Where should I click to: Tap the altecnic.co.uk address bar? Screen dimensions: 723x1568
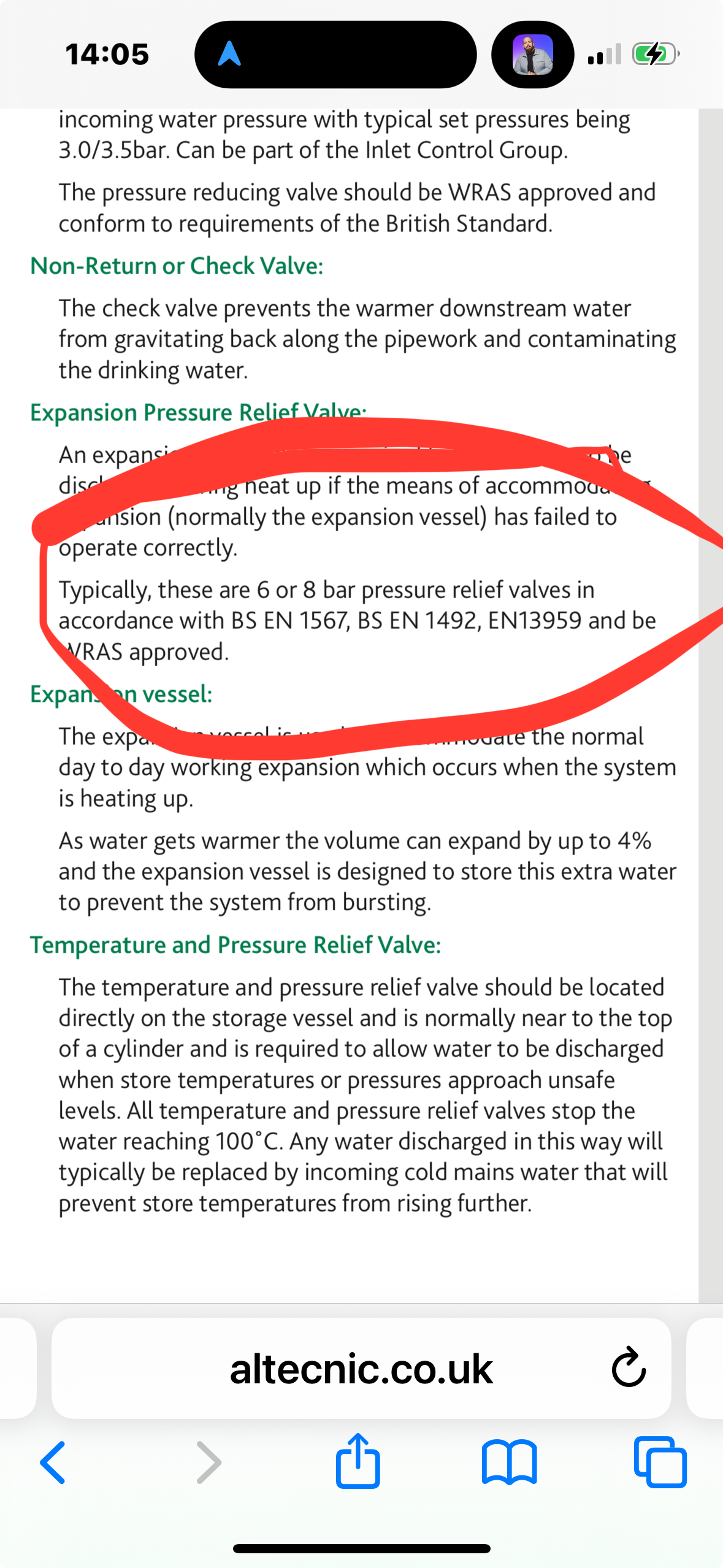tap(361, 1368)
